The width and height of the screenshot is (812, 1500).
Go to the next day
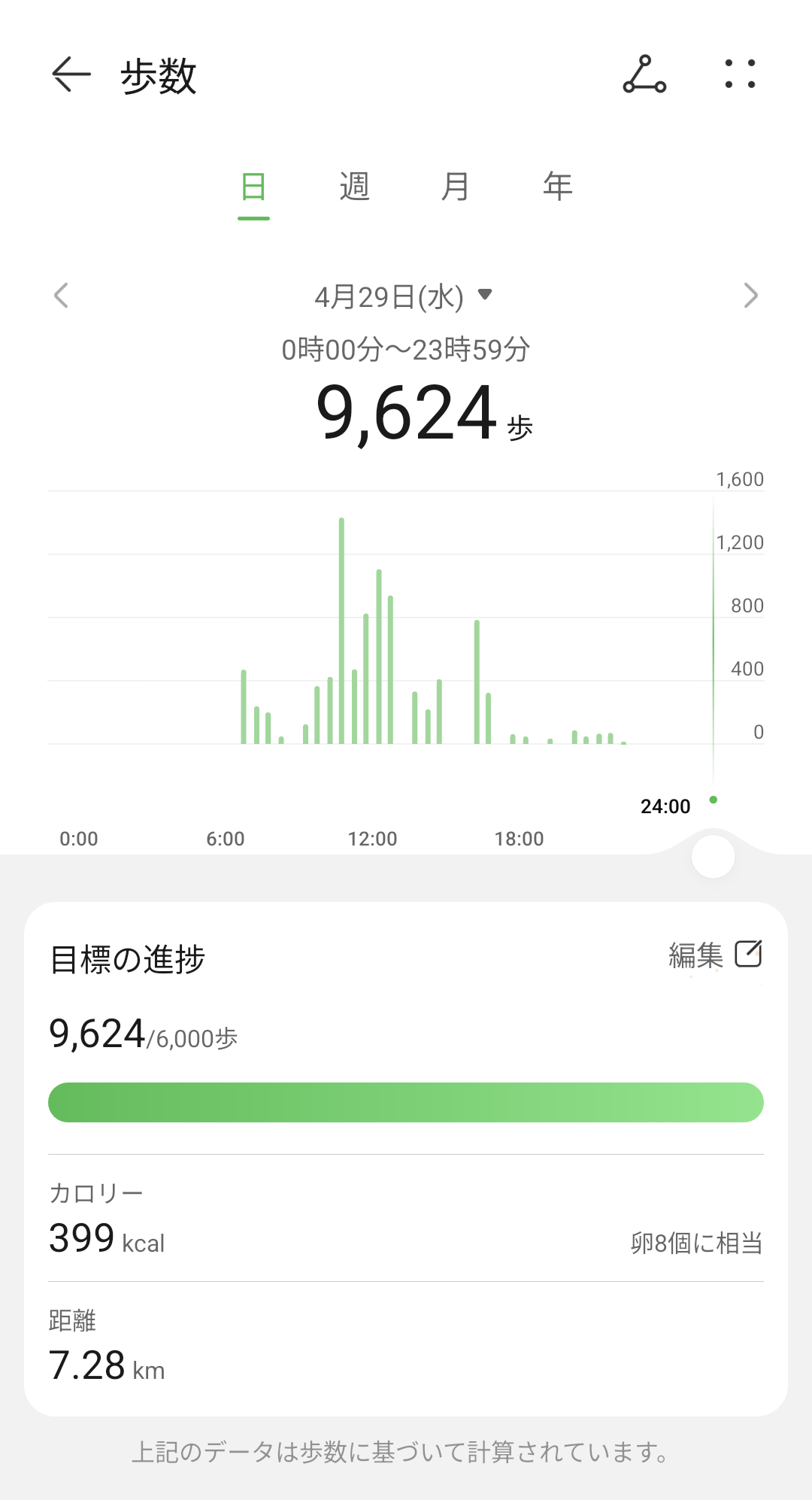[x=750, y=296]
